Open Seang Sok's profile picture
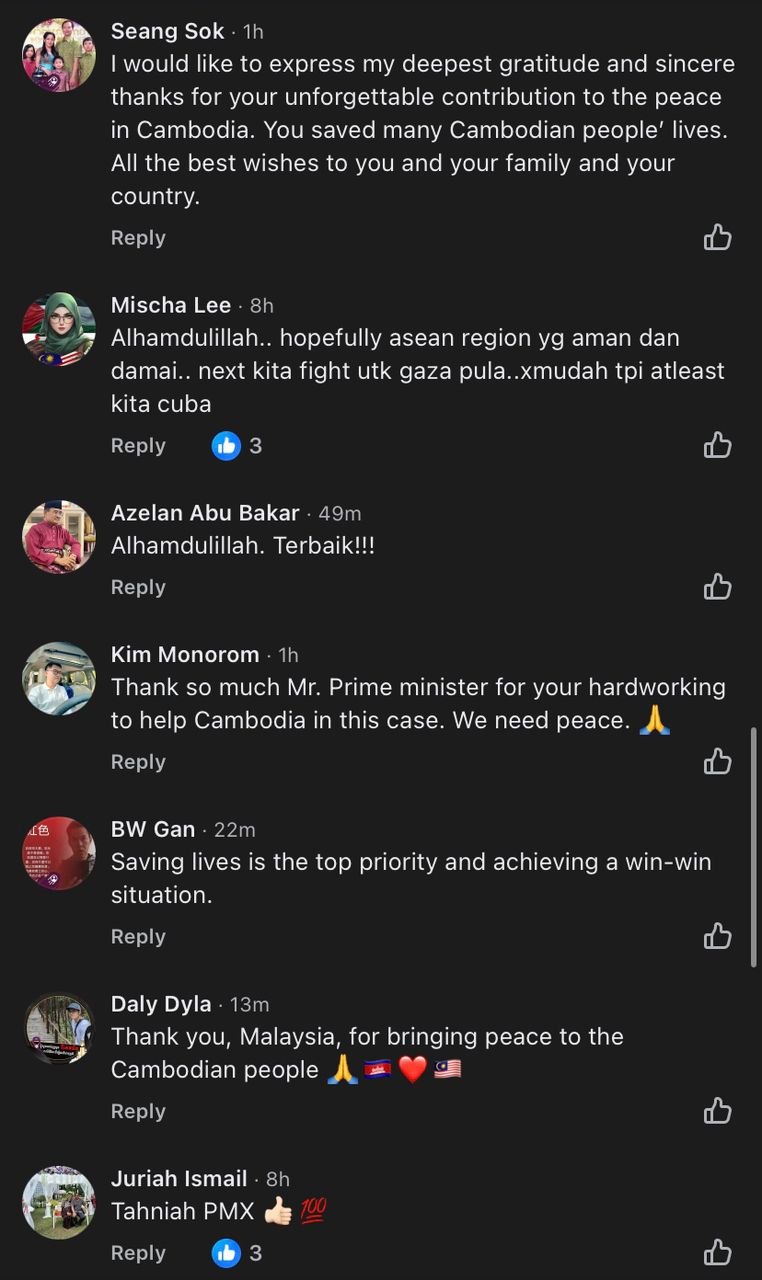This screenshot has width=762, height=1280. 59,55
